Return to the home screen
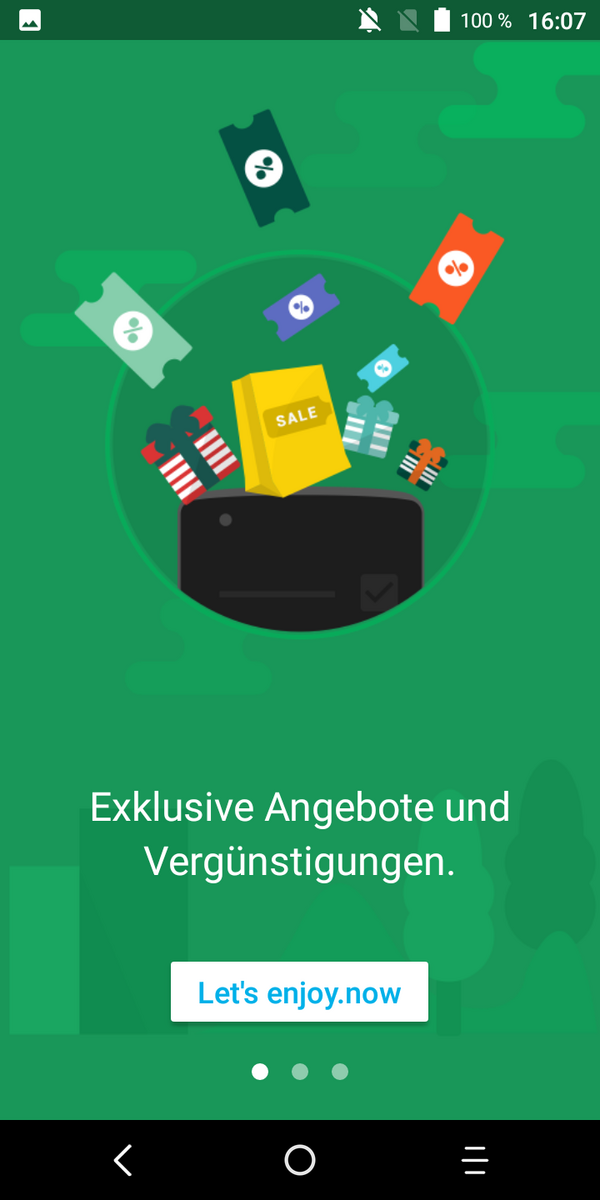600x1200 pixels. point(300,1160)
